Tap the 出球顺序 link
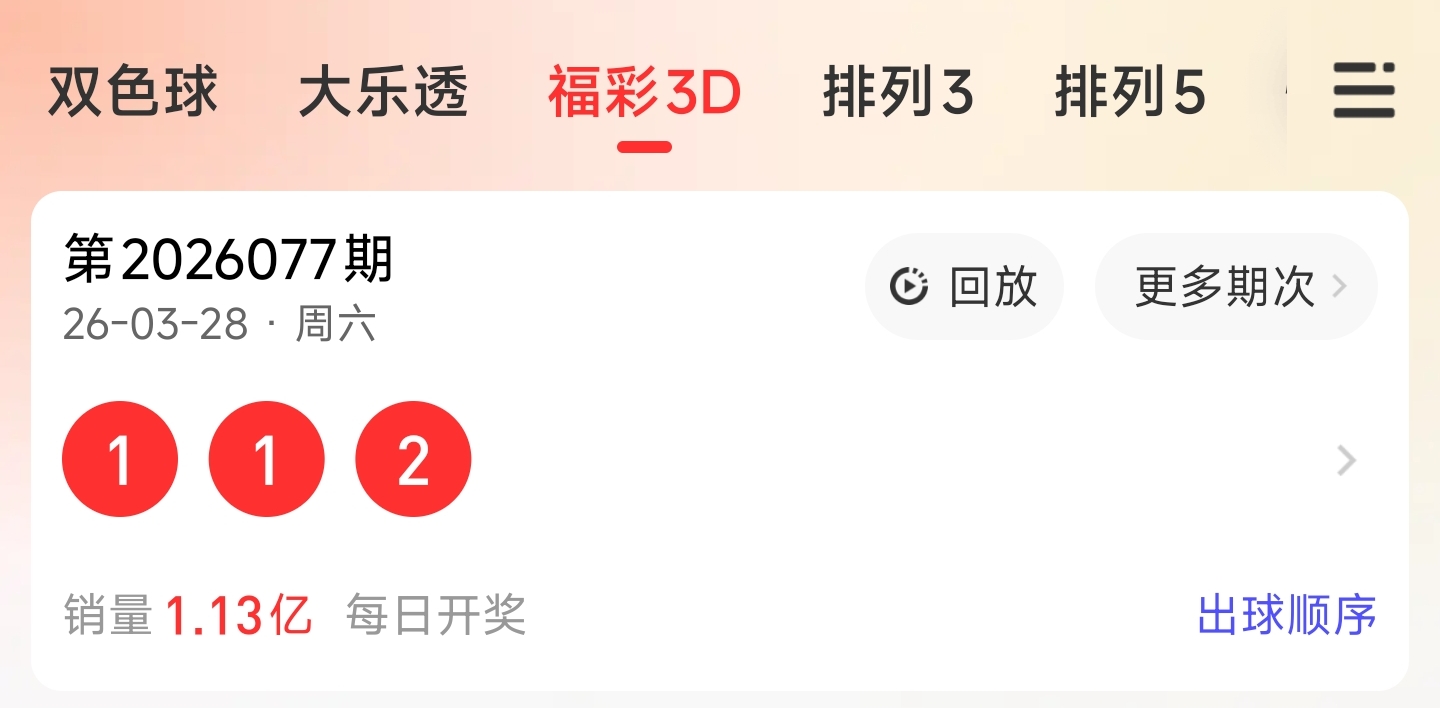 pos(1286,615)
